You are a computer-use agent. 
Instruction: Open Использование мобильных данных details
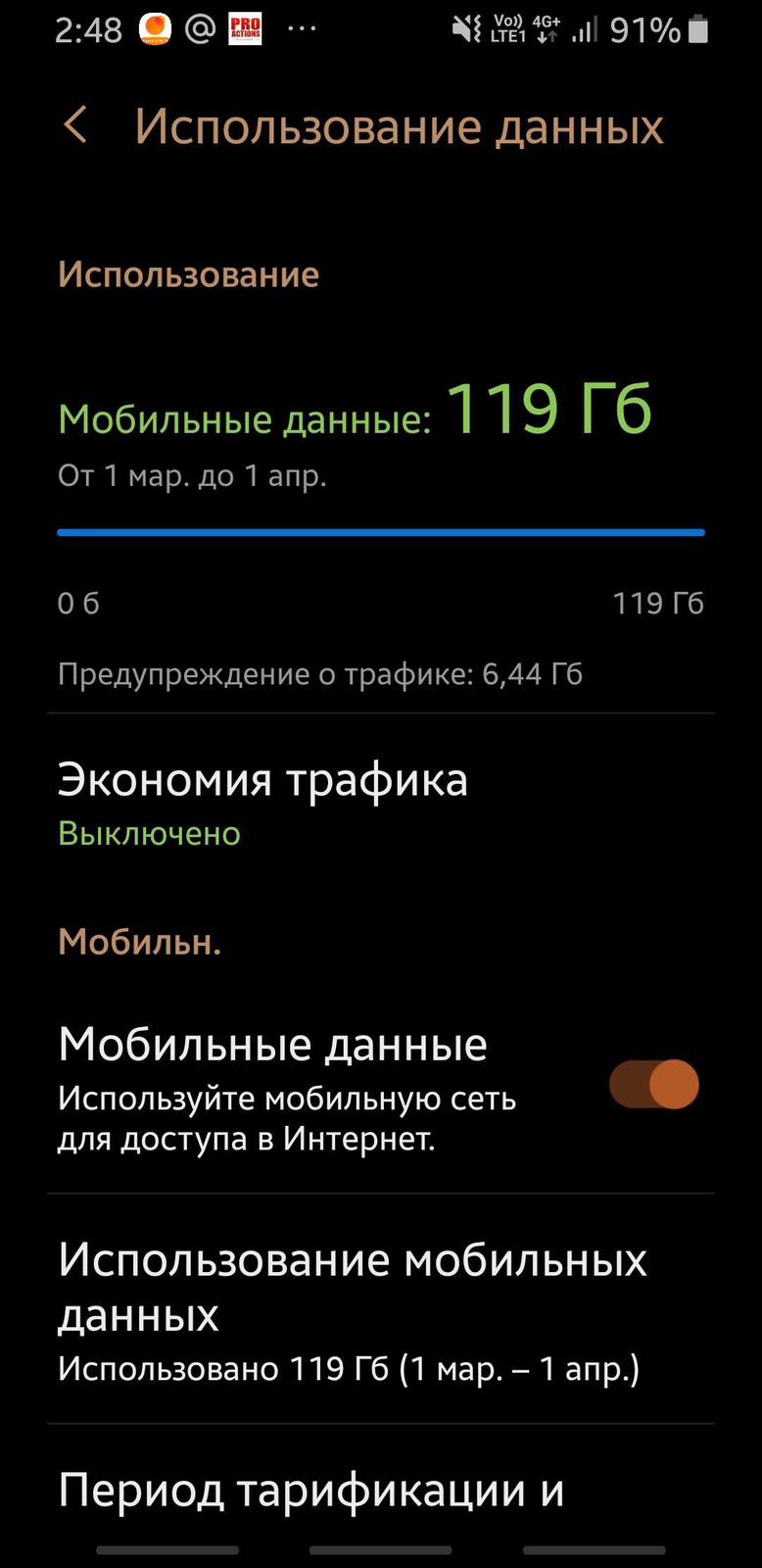[353, 1310]
